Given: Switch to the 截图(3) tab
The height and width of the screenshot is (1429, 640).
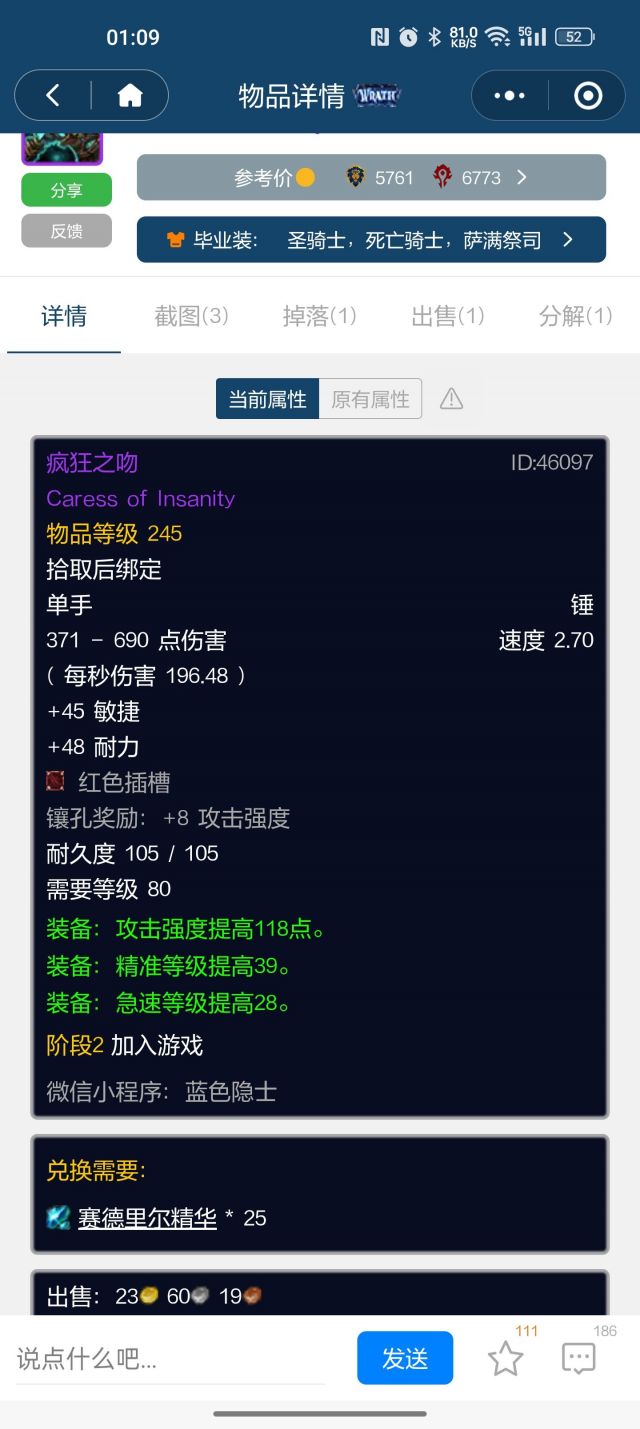Looking at the screenshot, I should pyautogui.click(x=191, y=317).
